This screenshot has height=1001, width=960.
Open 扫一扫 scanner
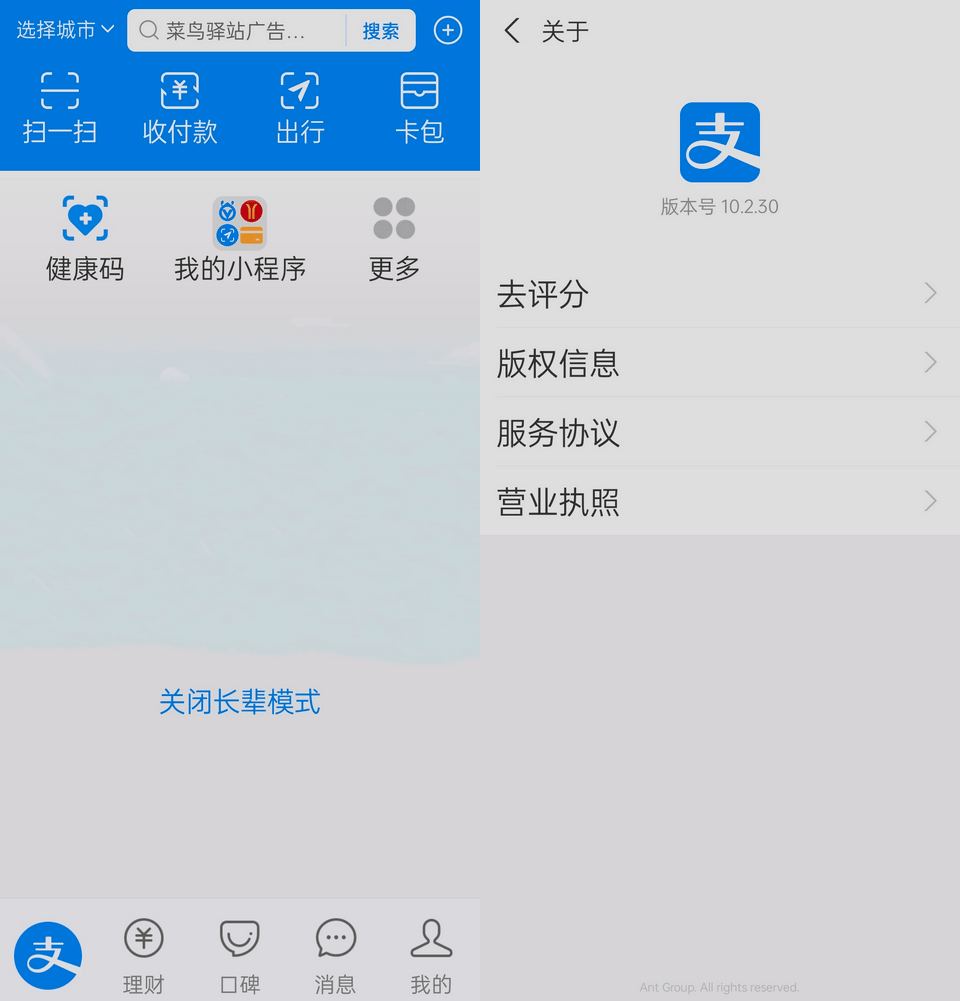[x=60, y=108]
